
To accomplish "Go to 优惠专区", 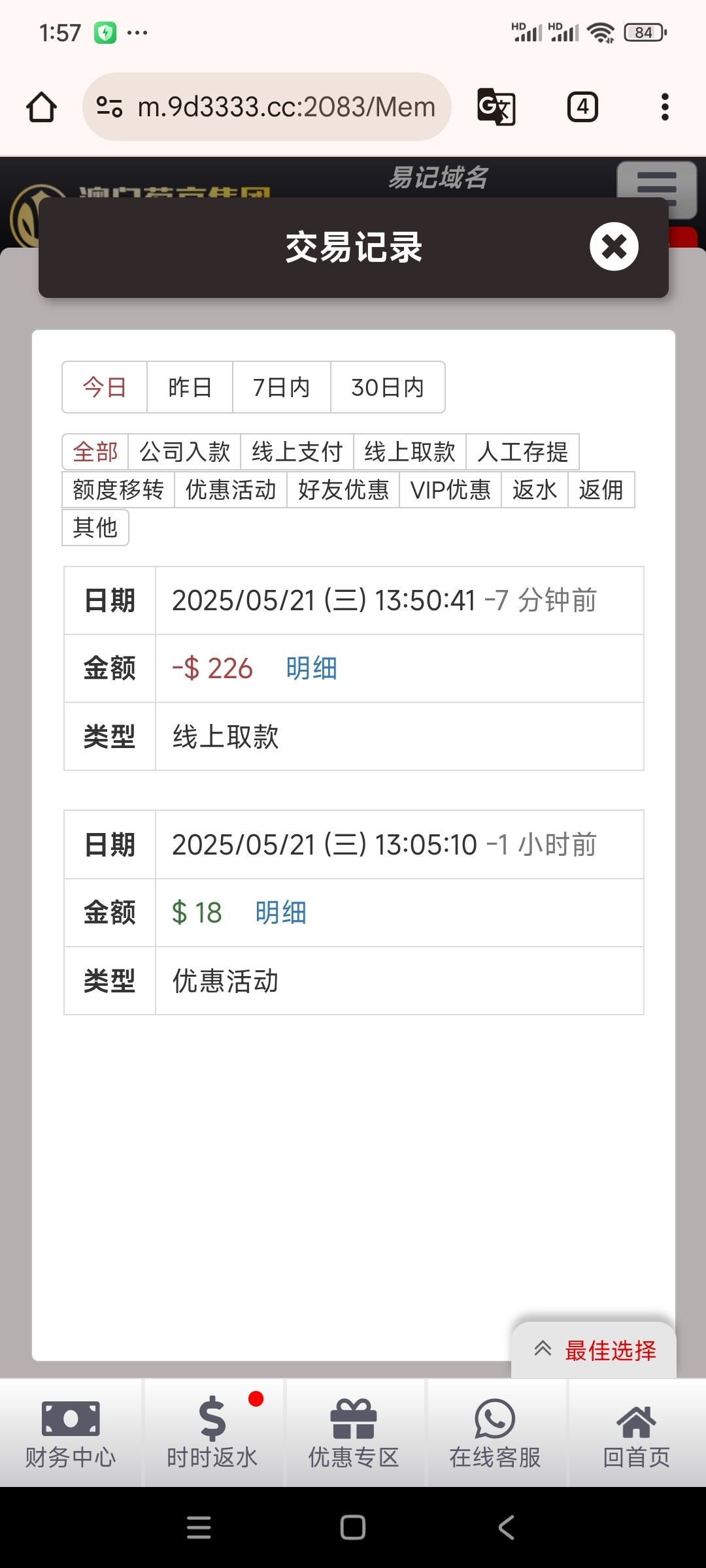I will 354,1433.
